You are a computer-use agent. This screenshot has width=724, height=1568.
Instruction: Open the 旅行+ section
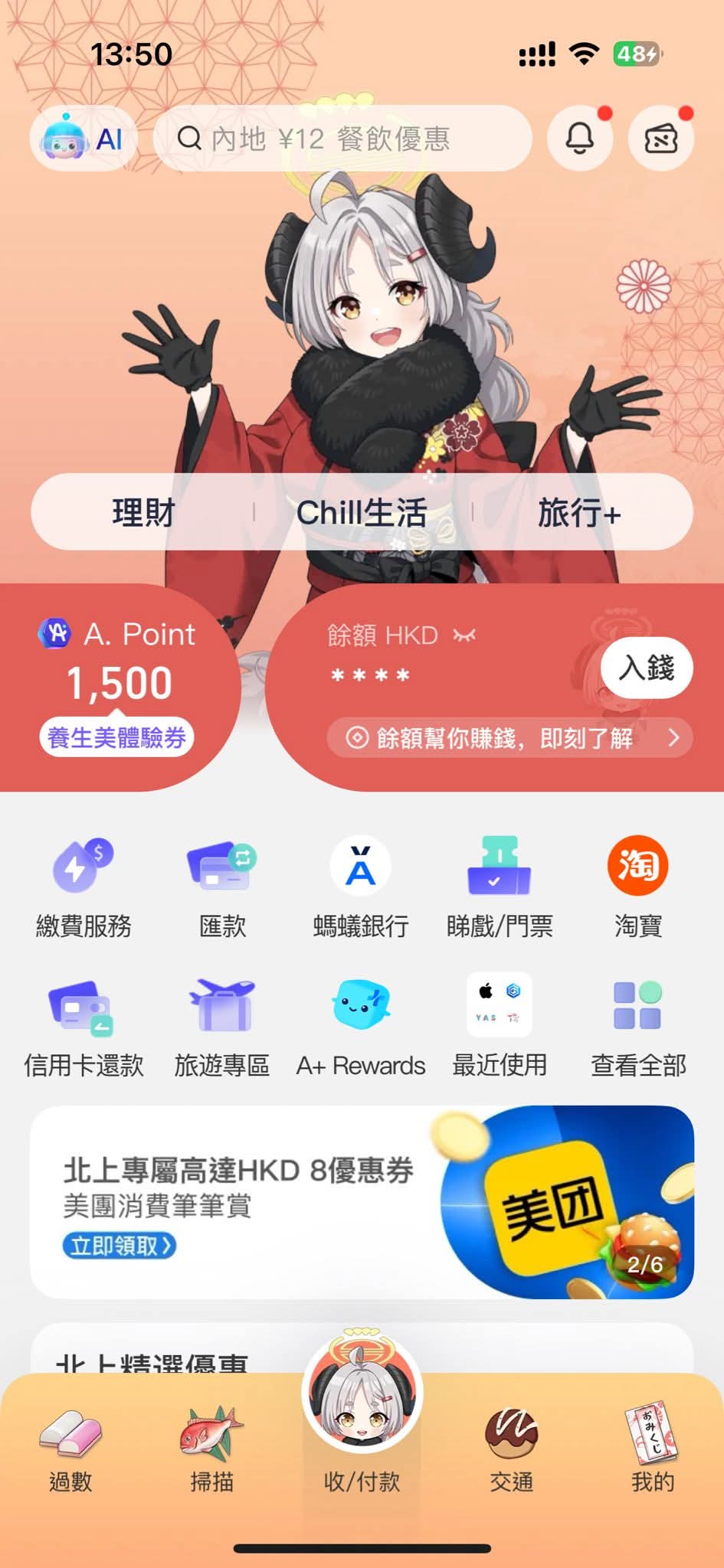pos(578,512)
